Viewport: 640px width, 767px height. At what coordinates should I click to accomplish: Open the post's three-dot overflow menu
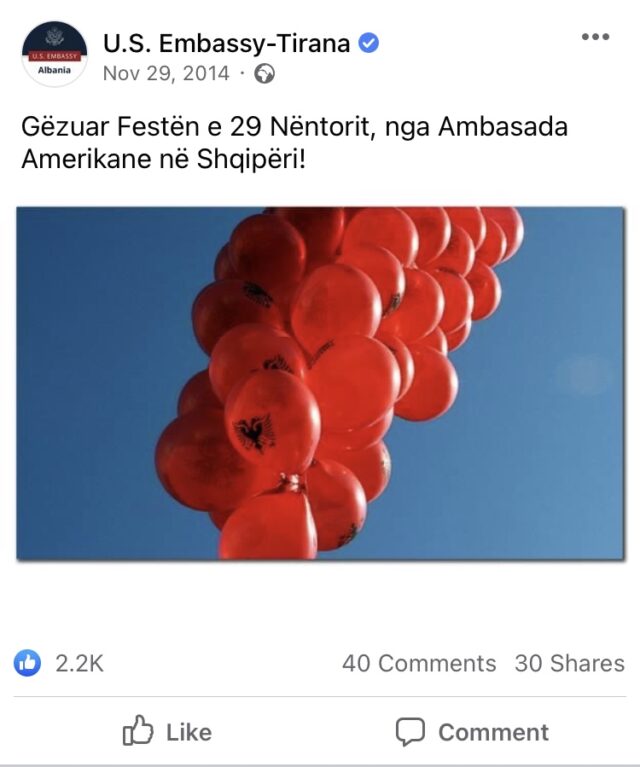pyautogui.click(x=595, y=38)
